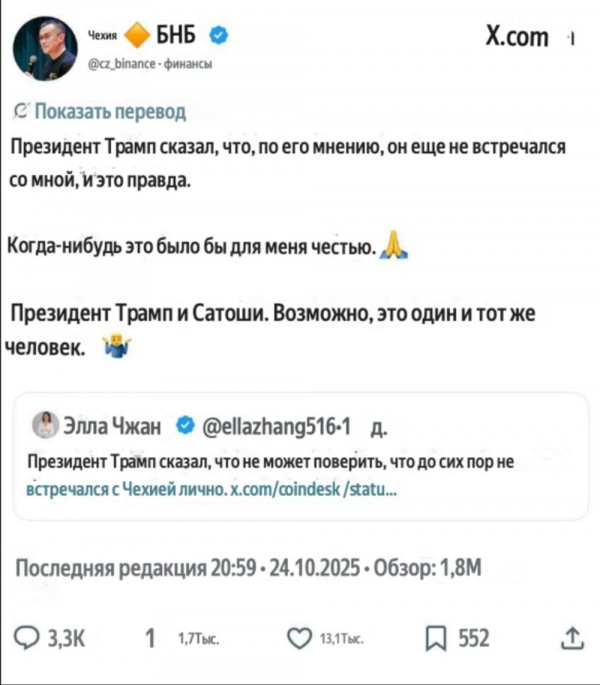Reply to the post via comment icon

(31, 638)
